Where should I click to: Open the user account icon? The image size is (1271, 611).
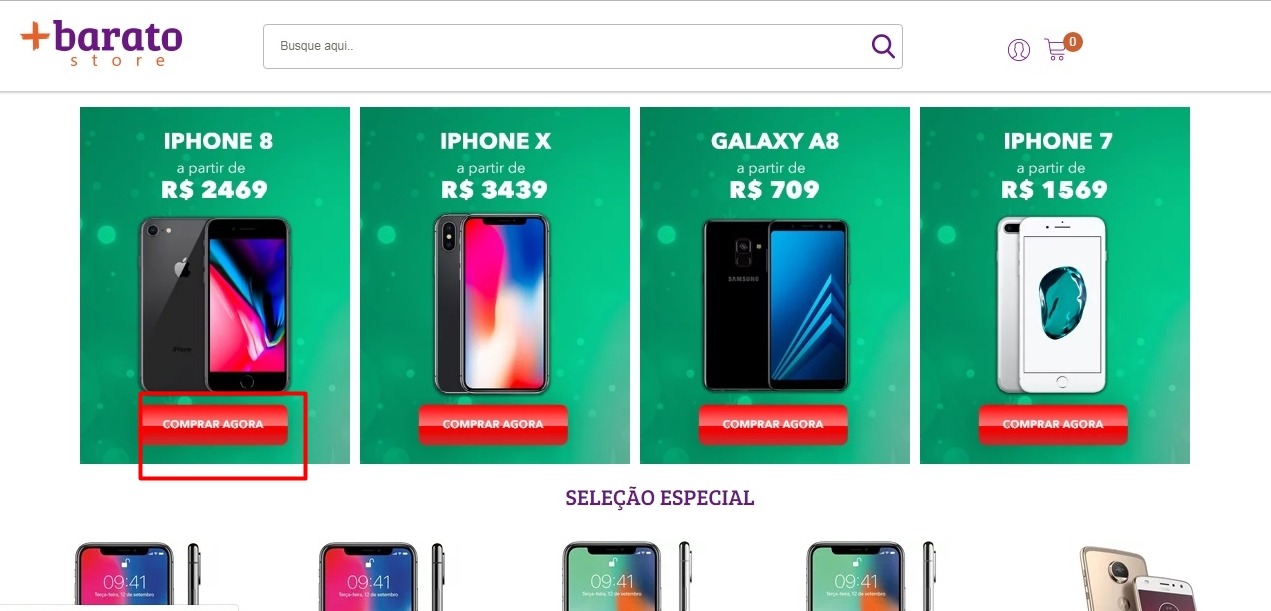pos(1018,50)
